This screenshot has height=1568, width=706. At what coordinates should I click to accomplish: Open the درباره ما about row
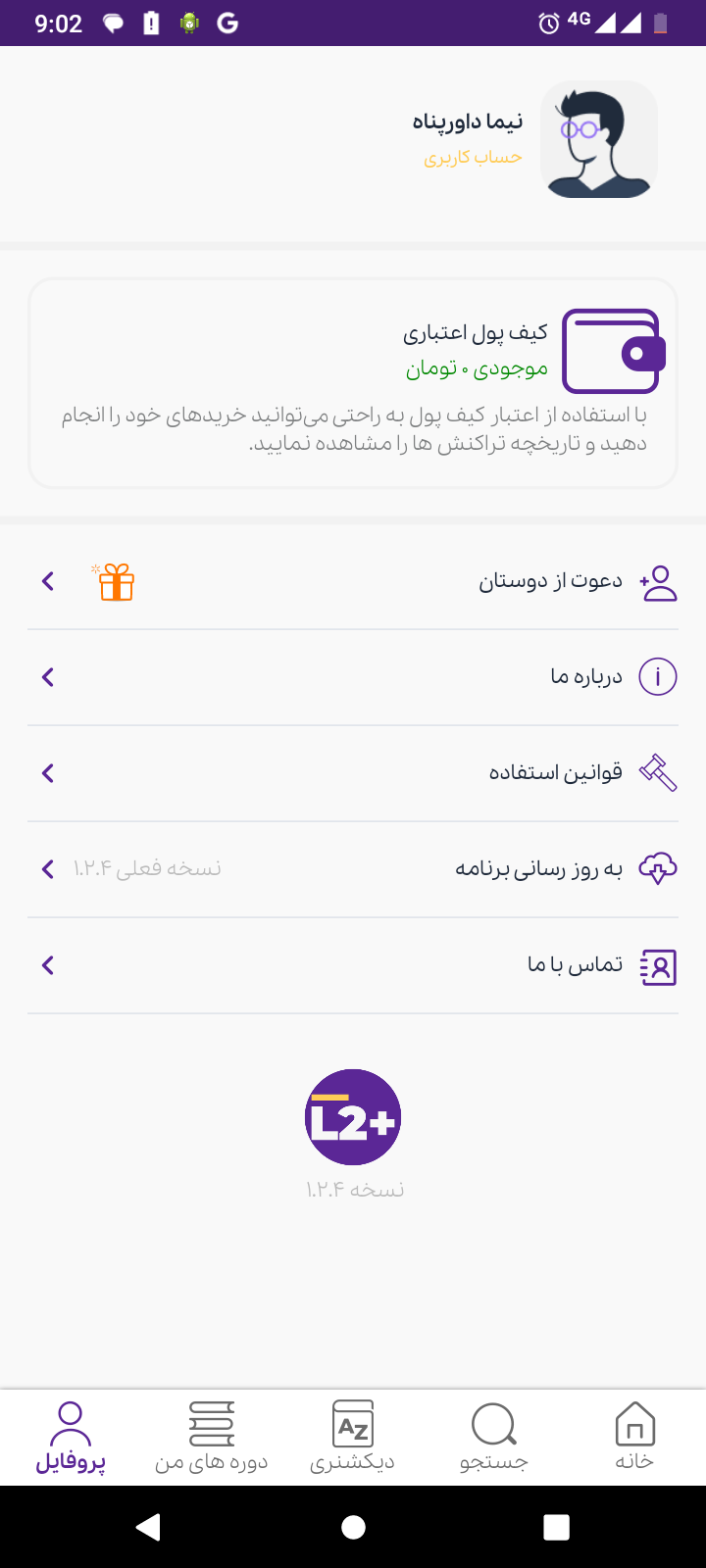353,677
